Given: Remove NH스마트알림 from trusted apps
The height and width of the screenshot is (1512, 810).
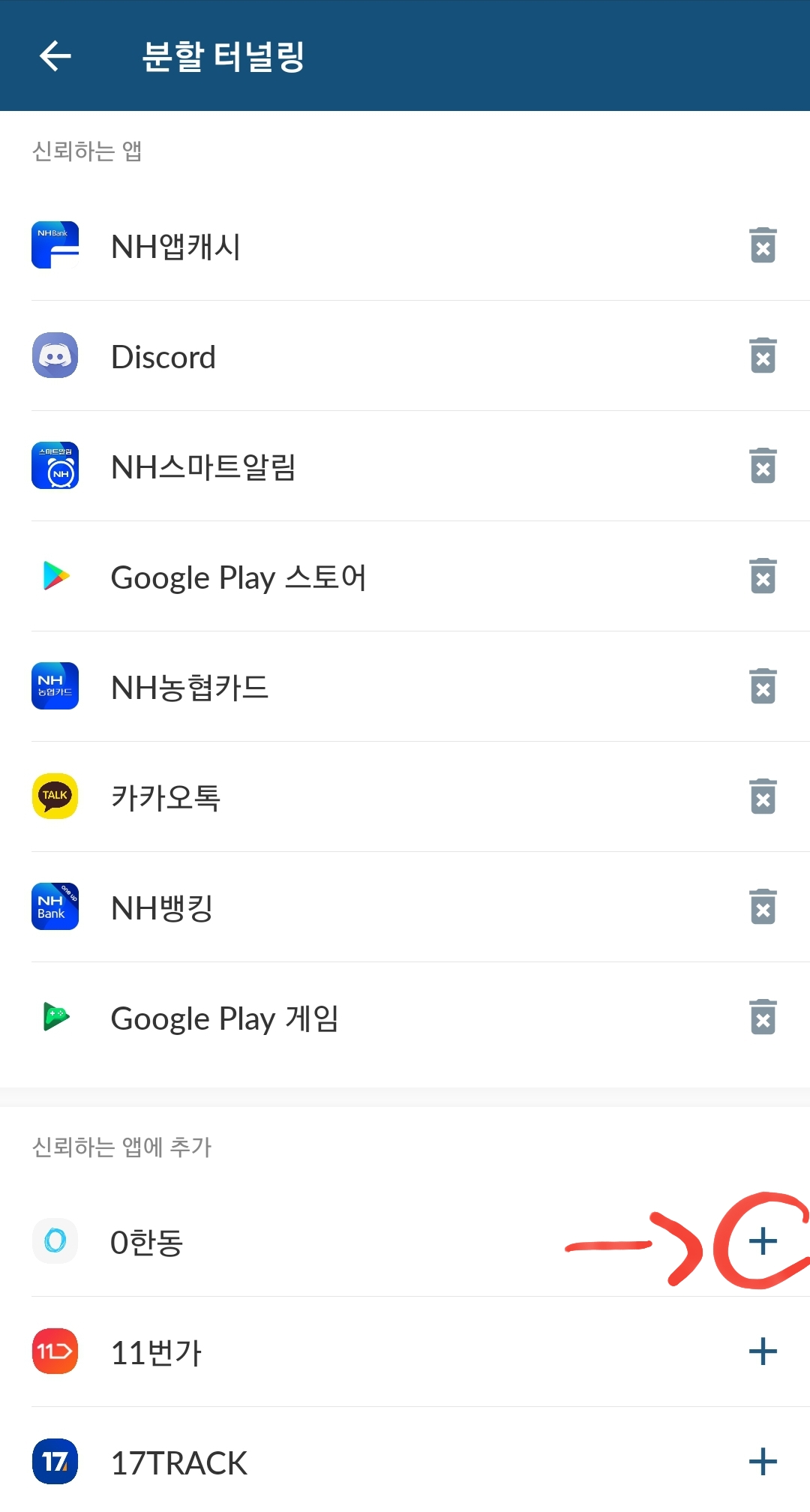Looking at the screenshot, I should [763, 466].
